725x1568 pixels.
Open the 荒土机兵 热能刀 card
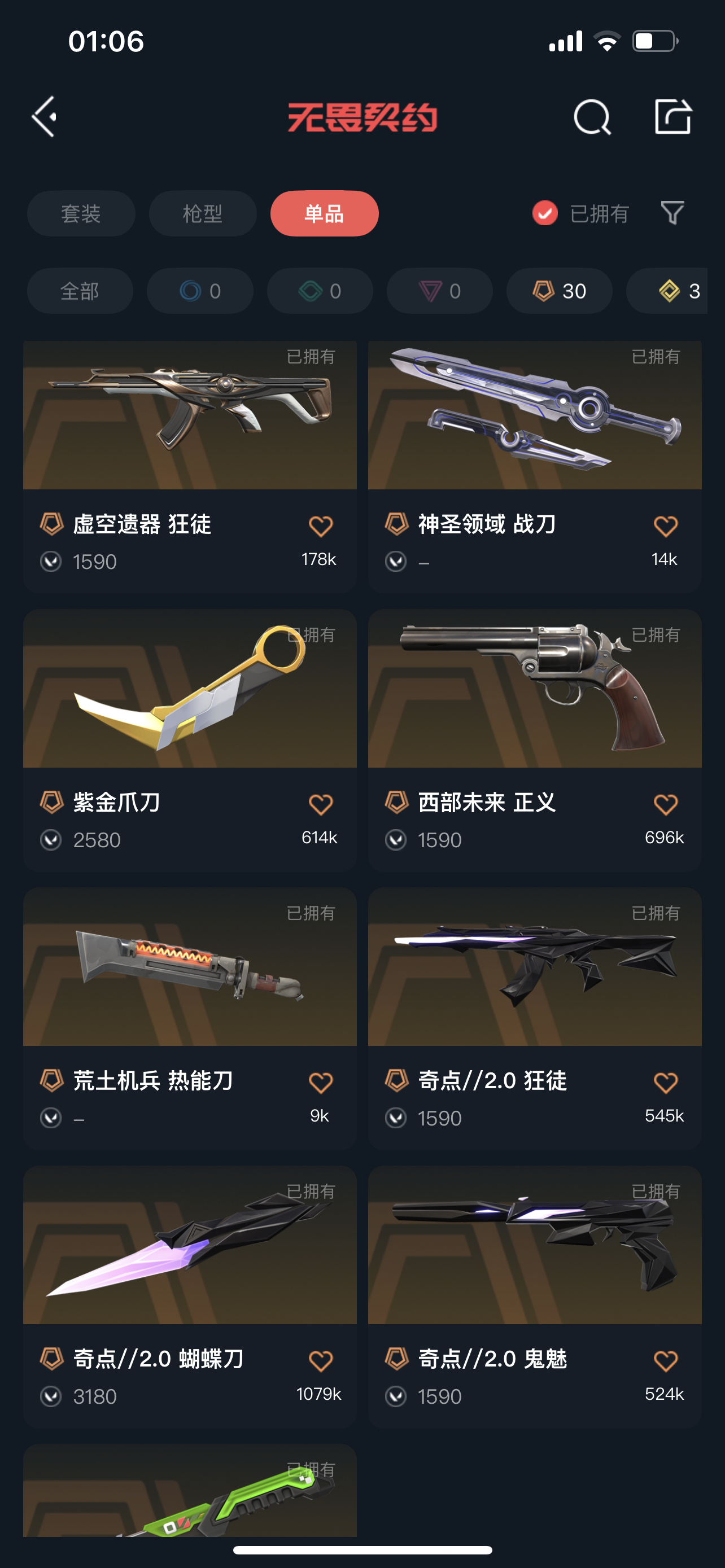pyautogui.click(x=190, y=1018)
